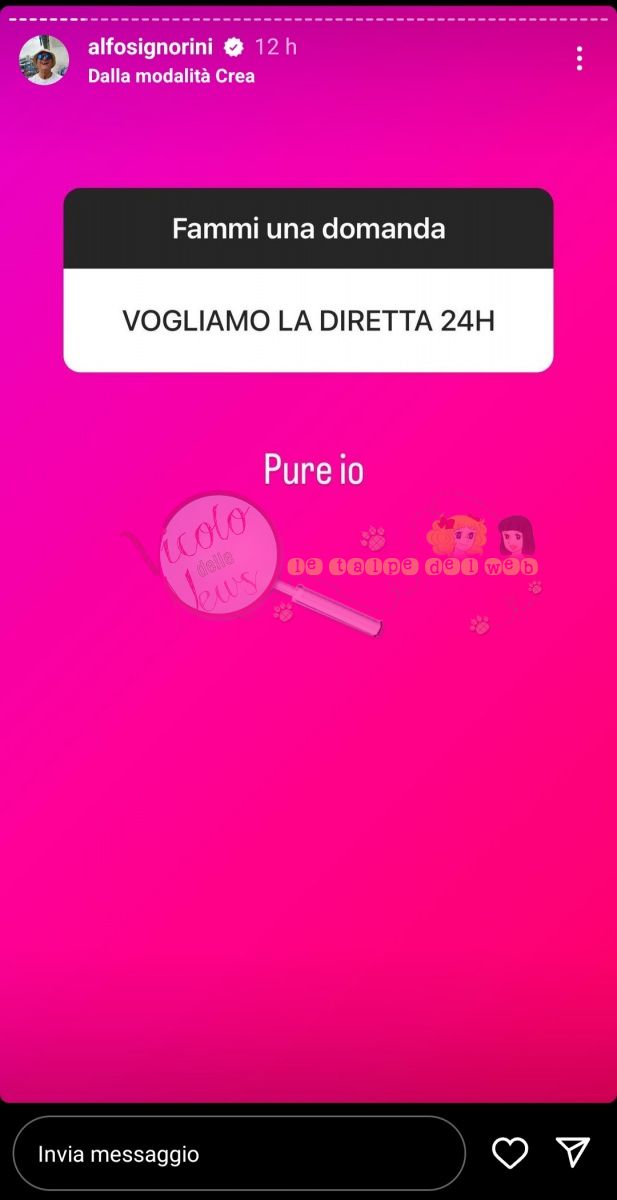Open the story overflow menu
617x1200 pixels.
(579, 59)
